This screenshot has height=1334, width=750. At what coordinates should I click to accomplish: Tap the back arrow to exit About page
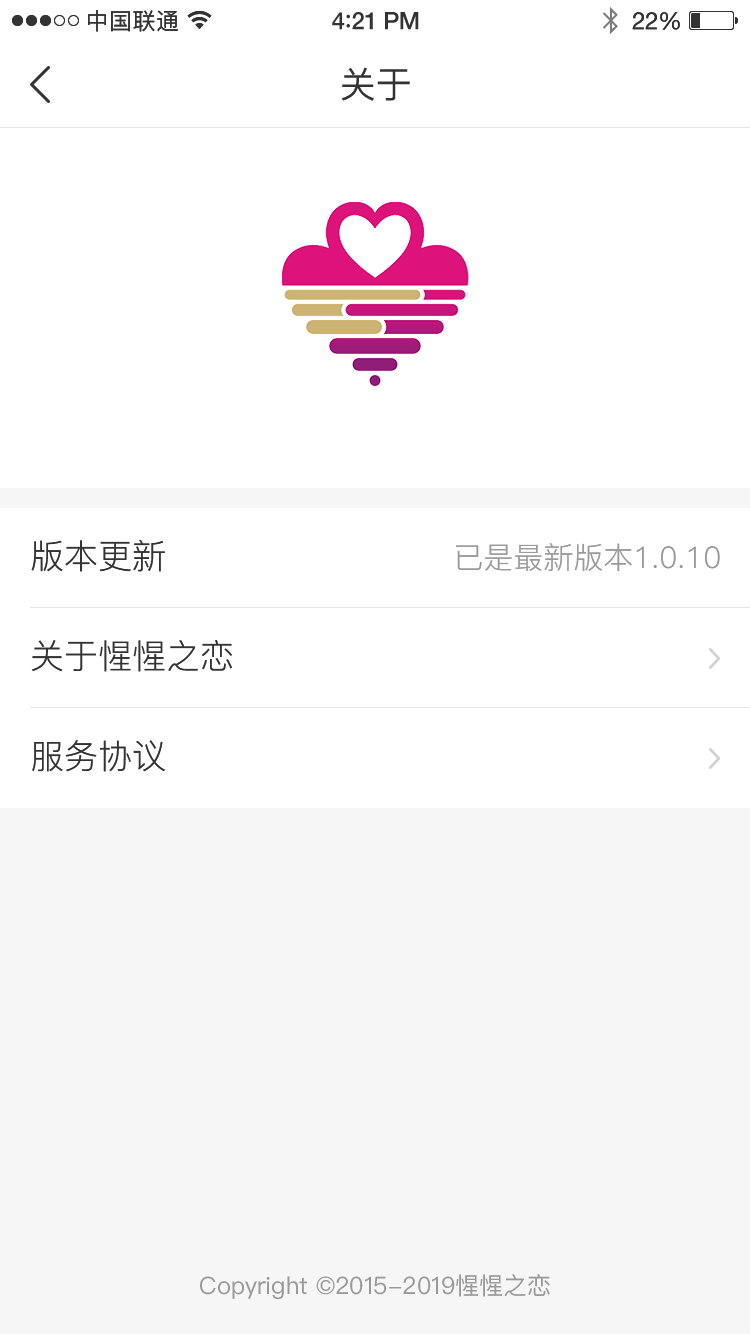(40, 84)
